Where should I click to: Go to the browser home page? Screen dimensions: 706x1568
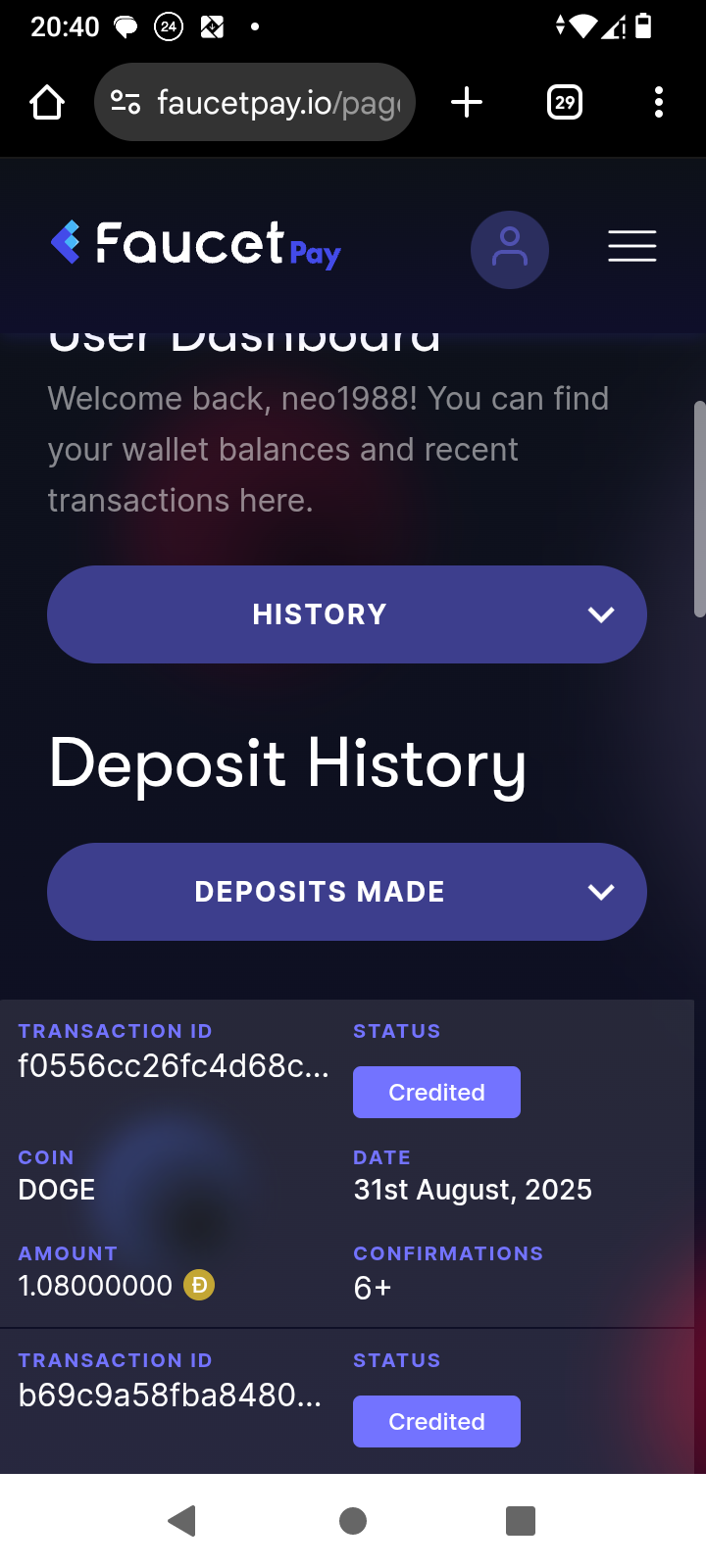tap(47, 102)
